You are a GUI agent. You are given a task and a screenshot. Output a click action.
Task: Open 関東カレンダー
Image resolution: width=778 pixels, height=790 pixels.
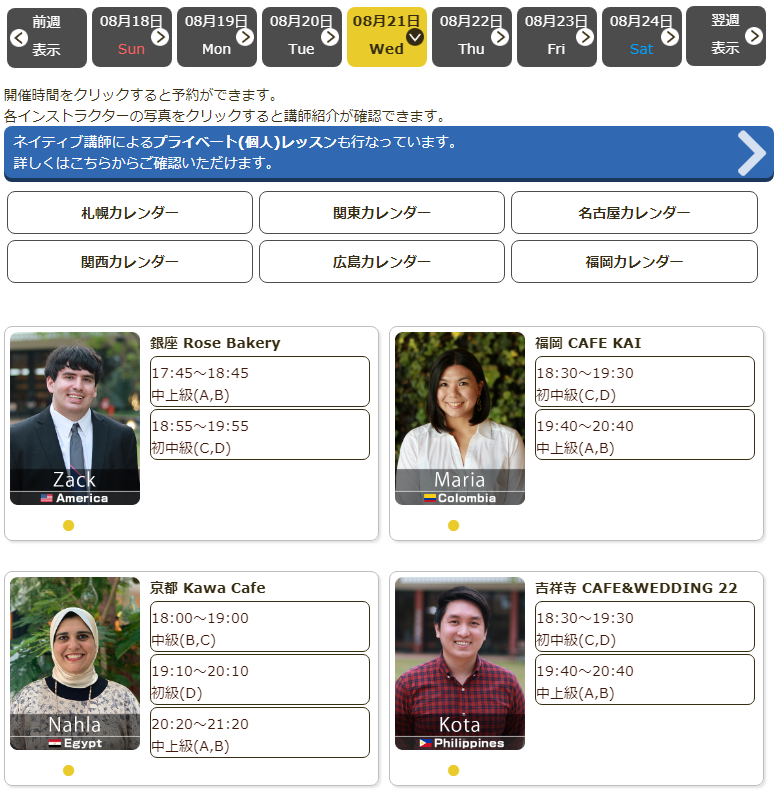382,213
